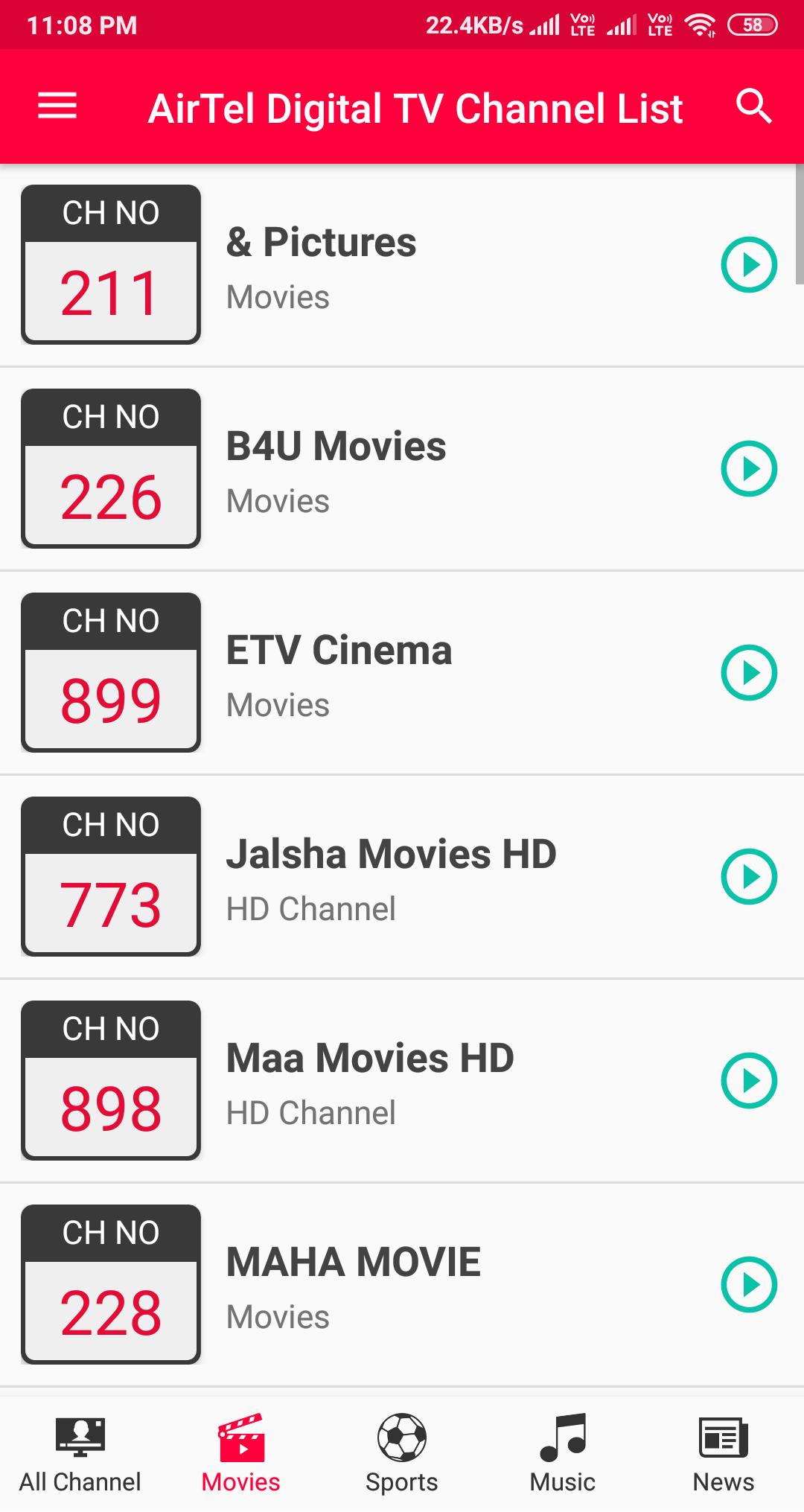Screen dimensions: 804x1512
Task: Switch to the All Channel tab
Action: [x=80, y=1453]
